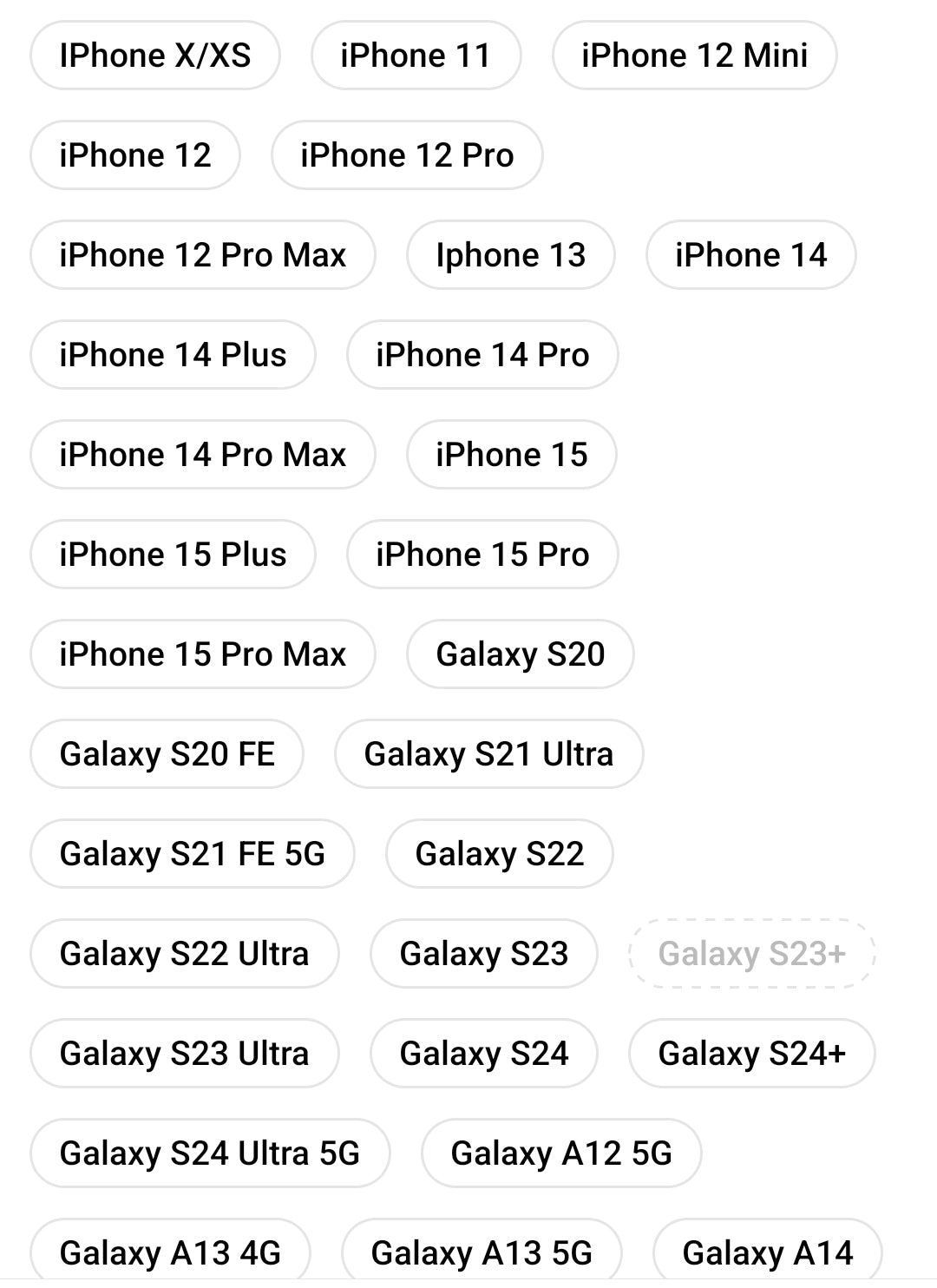Screen dimensions: 937x1288
Task: Pick the iPhone 14 Pro chip
Action: coord(482,355)
